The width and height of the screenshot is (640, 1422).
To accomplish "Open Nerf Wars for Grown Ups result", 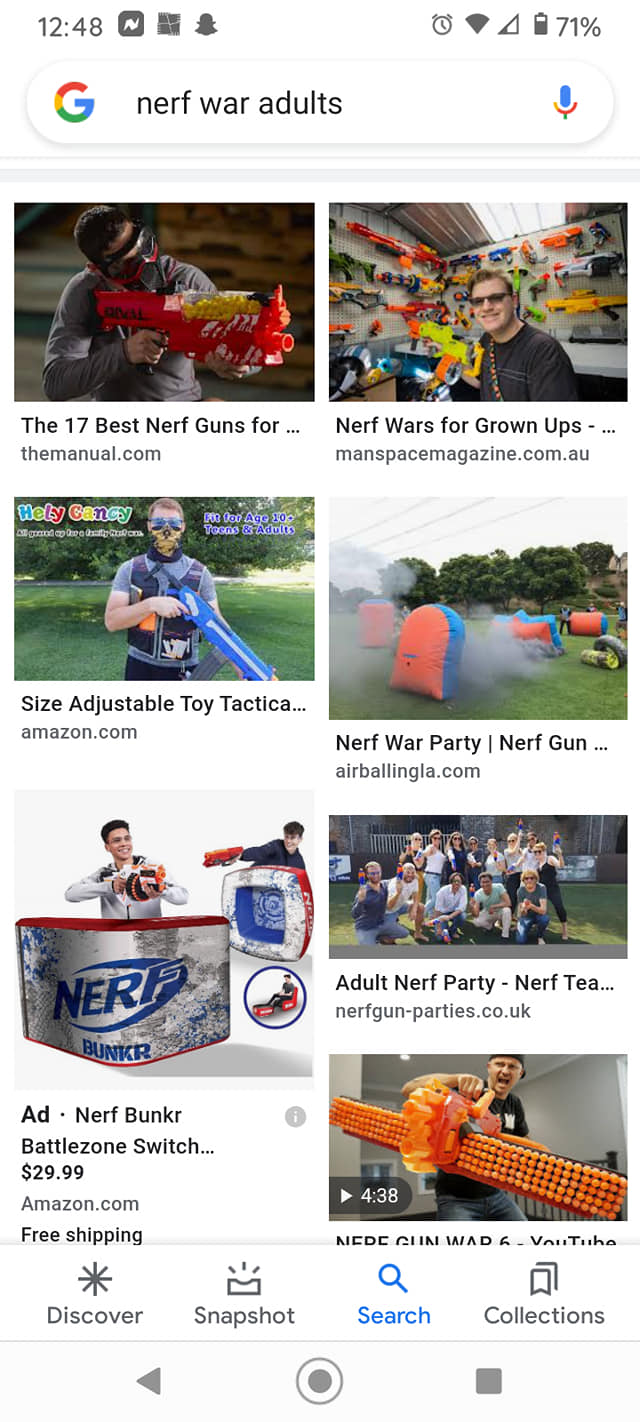I will 478,302.
